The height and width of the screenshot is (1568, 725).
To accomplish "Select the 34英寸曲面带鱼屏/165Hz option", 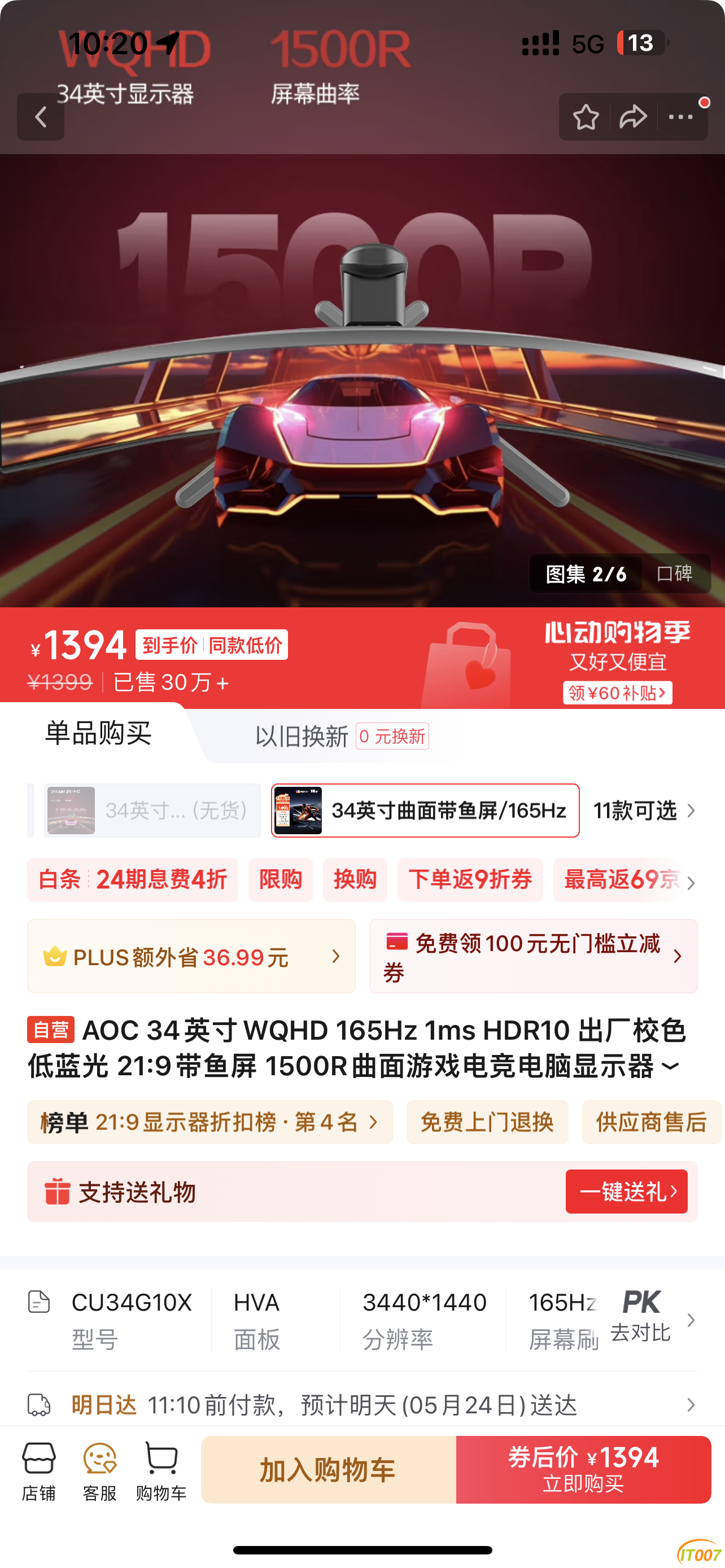I will coord(425,811).
